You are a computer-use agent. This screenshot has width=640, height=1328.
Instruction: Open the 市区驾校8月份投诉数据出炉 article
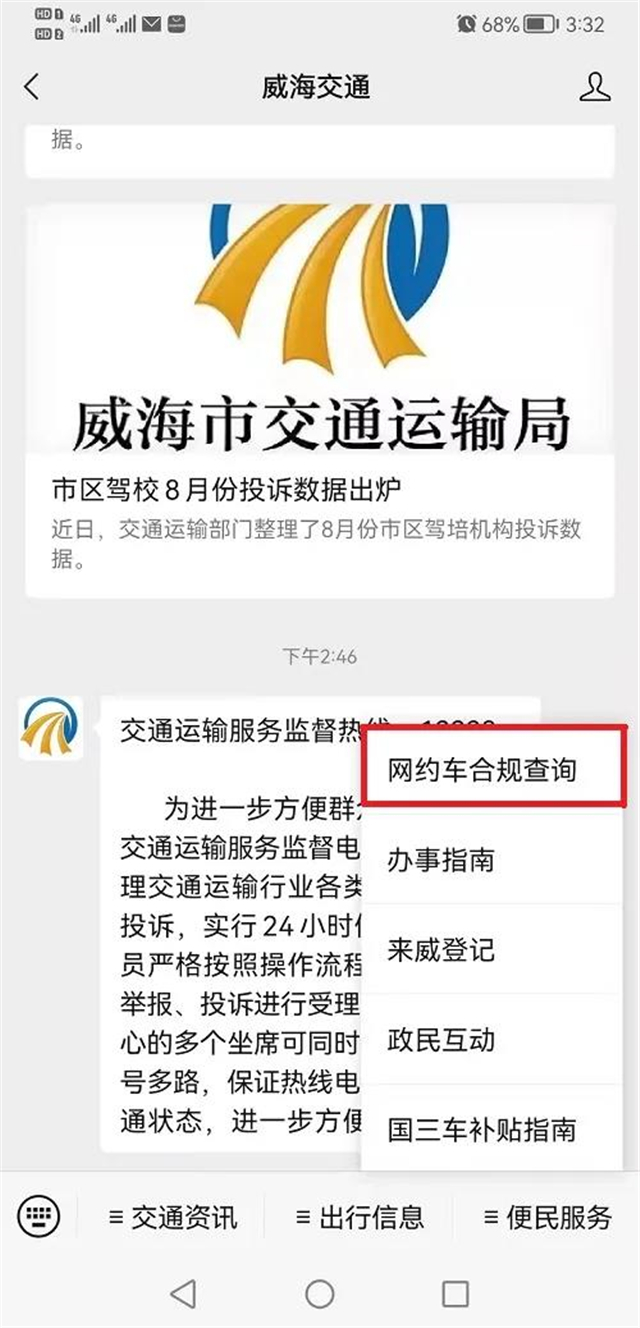pos(319,489)
